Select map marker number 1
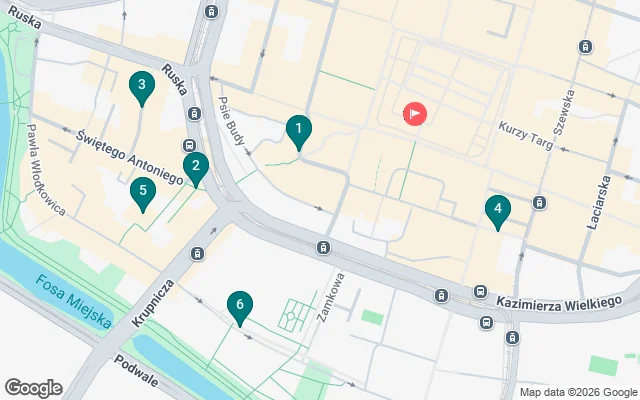The image size is (640, 400). 298,130
